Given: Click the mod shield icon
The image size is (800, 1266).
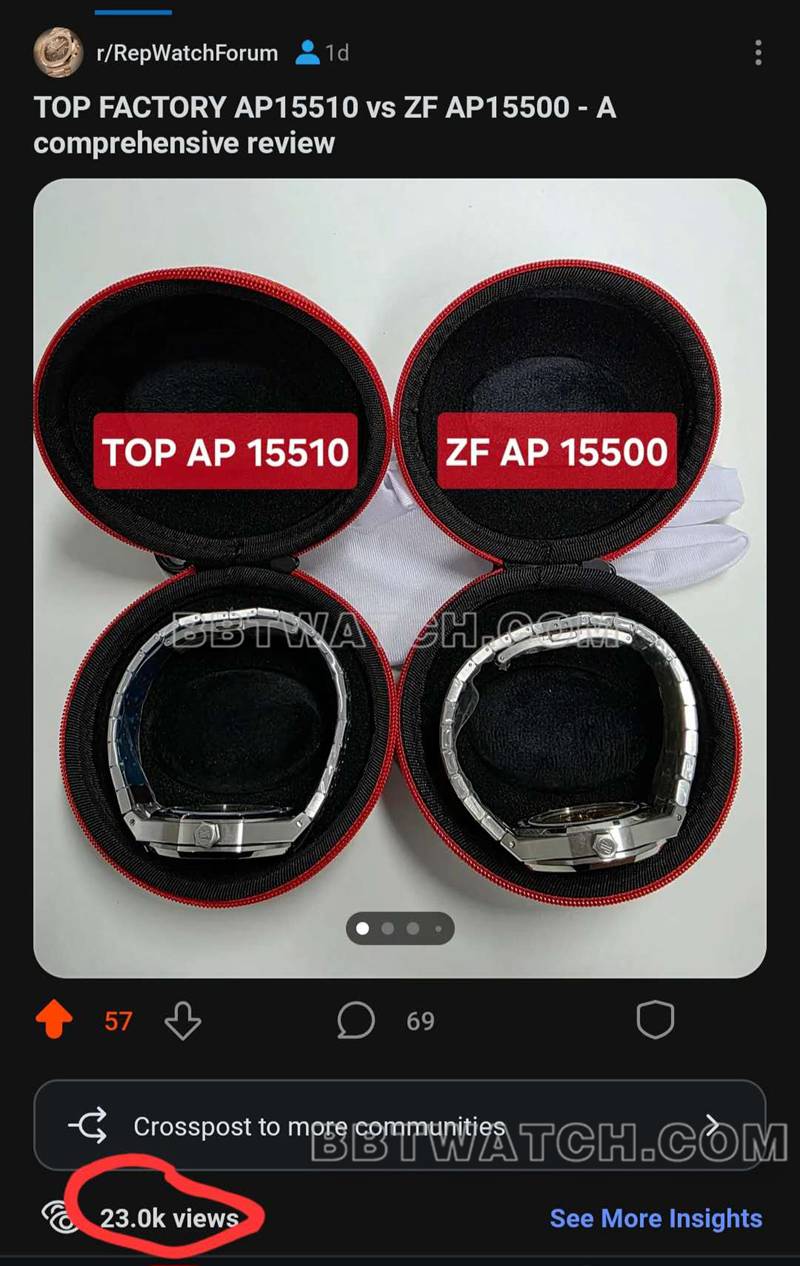Looking at the screenshot, I should point(657,1021).
